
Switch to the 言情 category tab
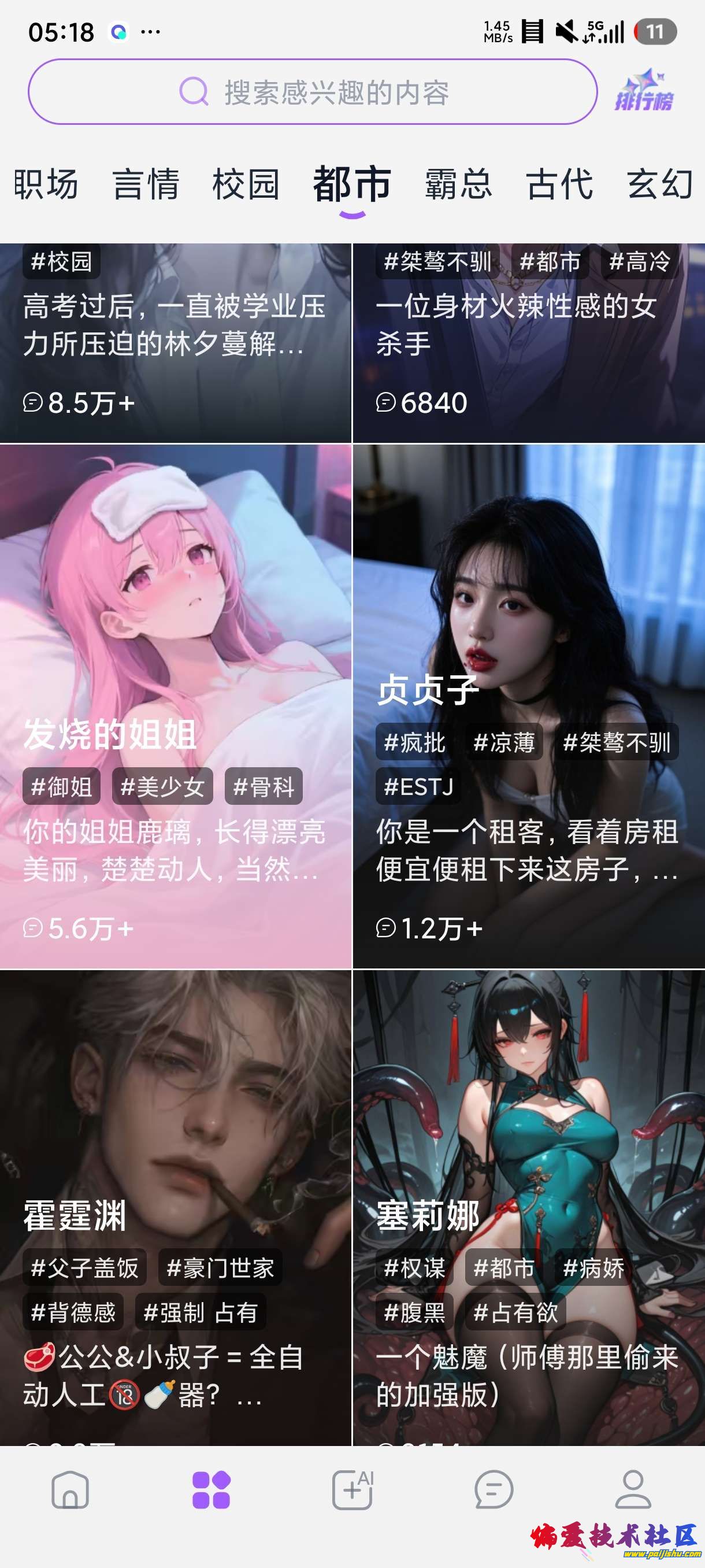[146, 184]
